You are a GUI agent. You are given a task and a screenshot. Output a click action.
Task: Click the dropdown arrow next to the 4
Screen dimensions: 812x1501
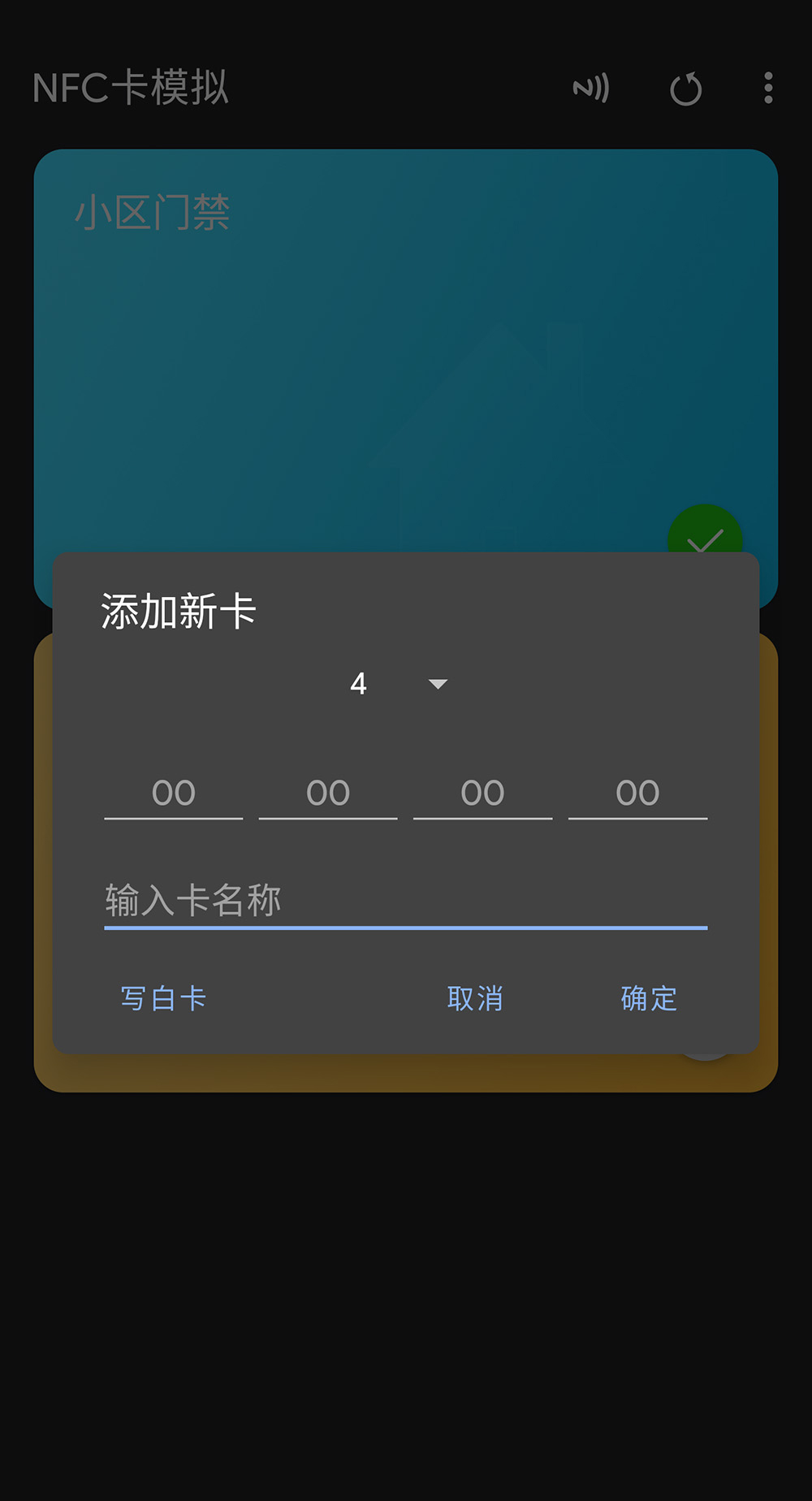pos(437,685)
